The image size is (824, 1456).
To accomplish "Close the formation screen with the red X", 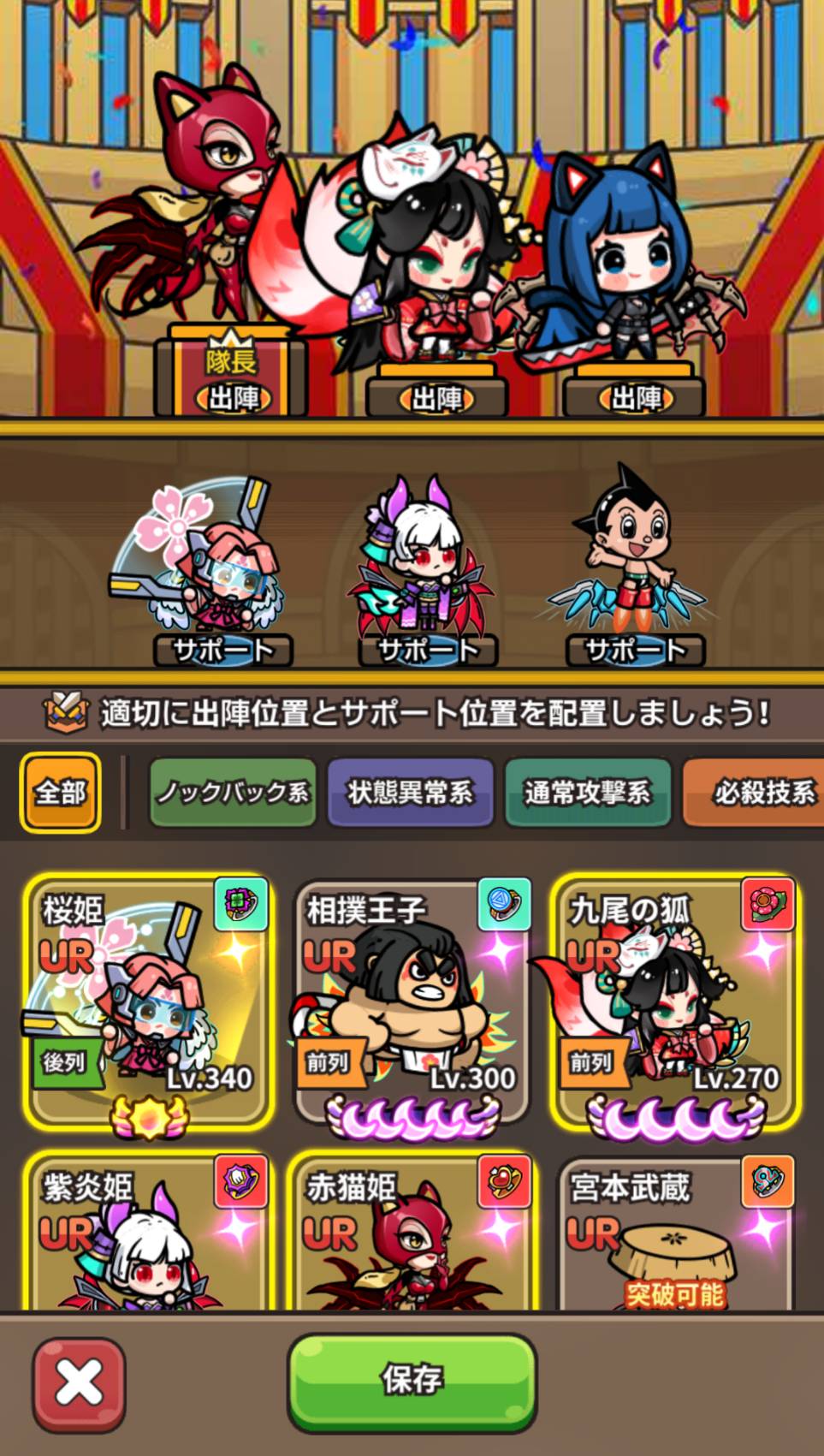I will pyautogui.click(x=79, y=1384).
